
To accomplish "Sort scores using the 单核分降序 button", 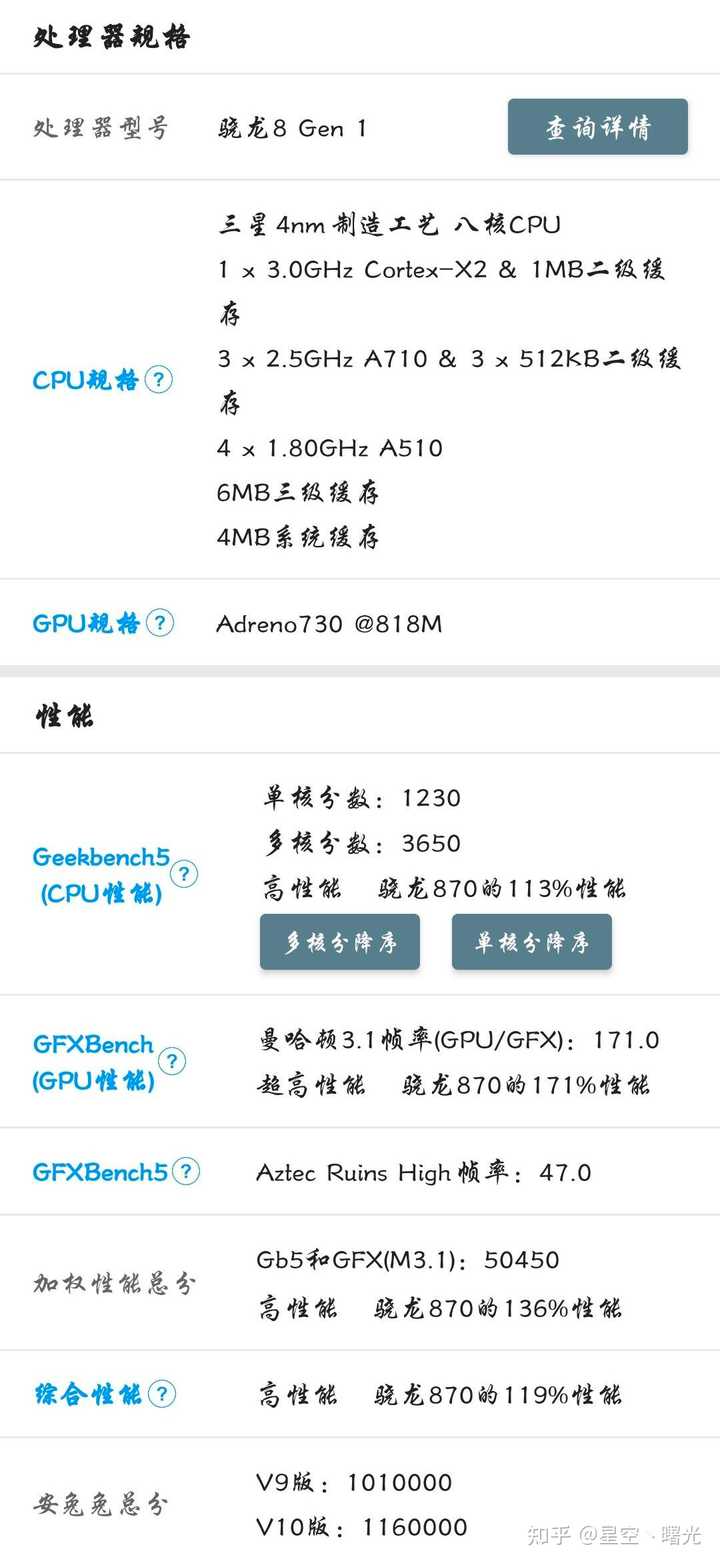I will pos(532,941).
